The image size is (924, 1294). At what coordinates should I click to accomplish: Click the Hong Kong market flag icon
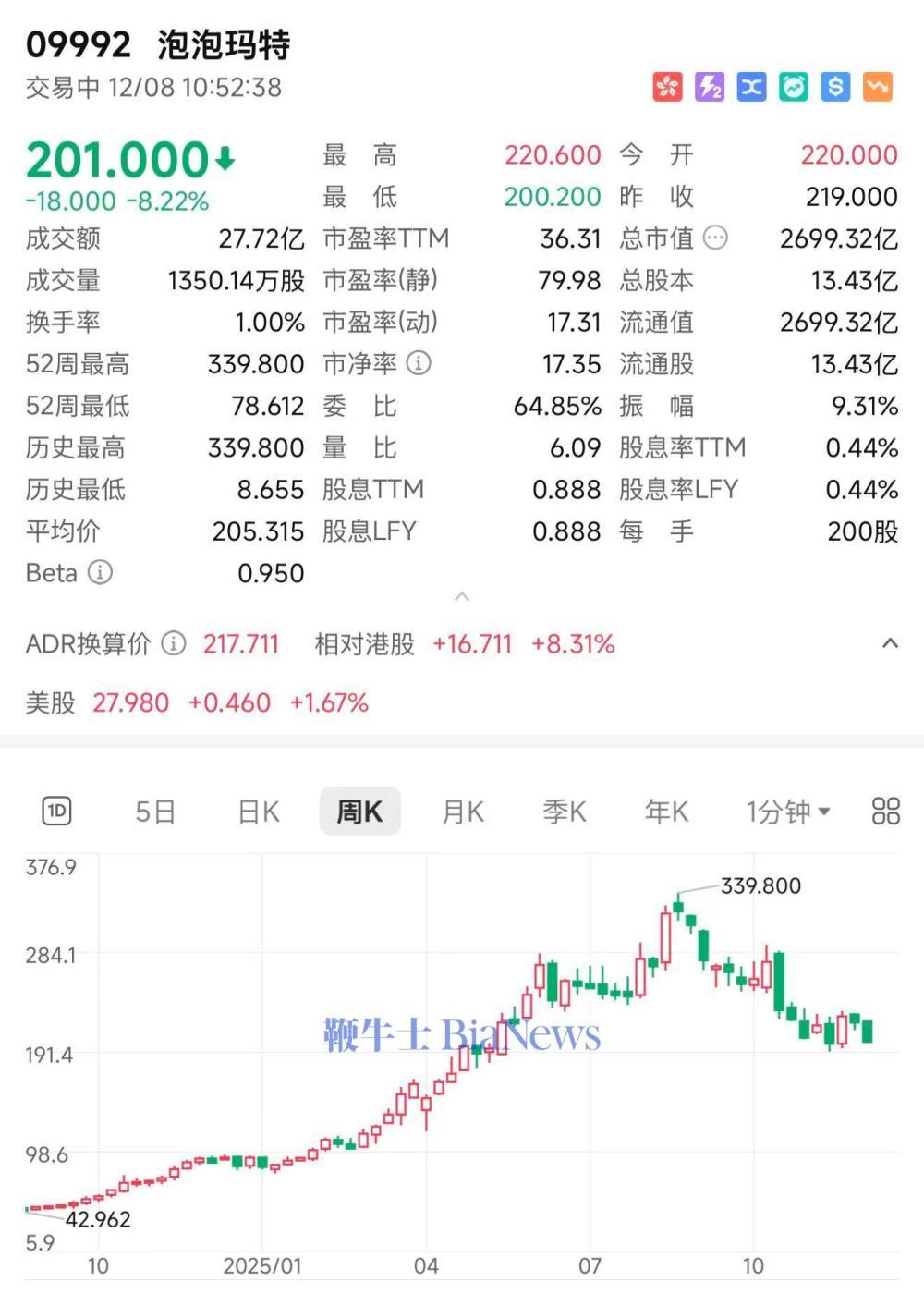pyautogui.click(x=667, y=86)
